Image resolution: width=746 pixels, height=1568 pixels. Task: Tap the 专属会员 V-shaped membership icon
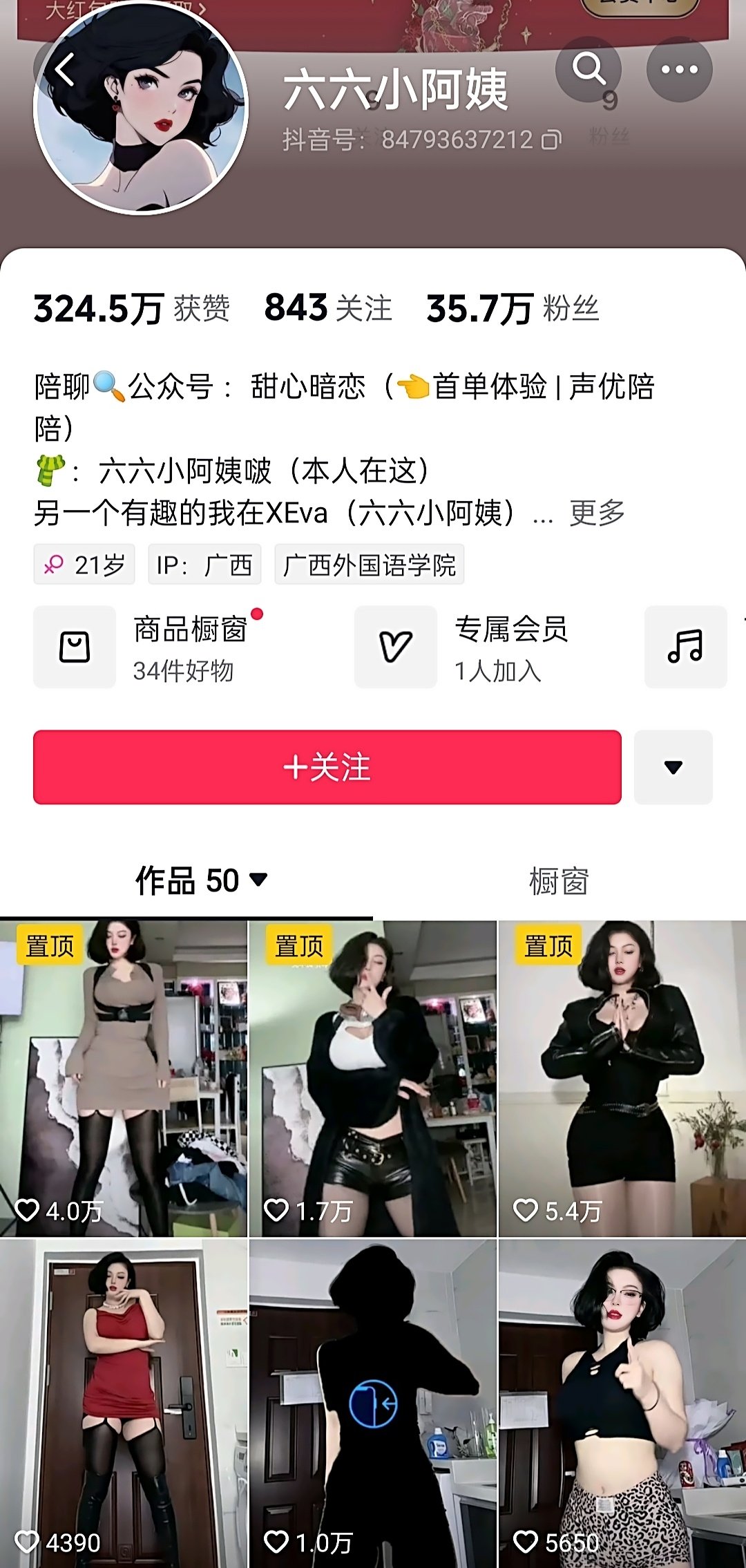pos(396,647)
